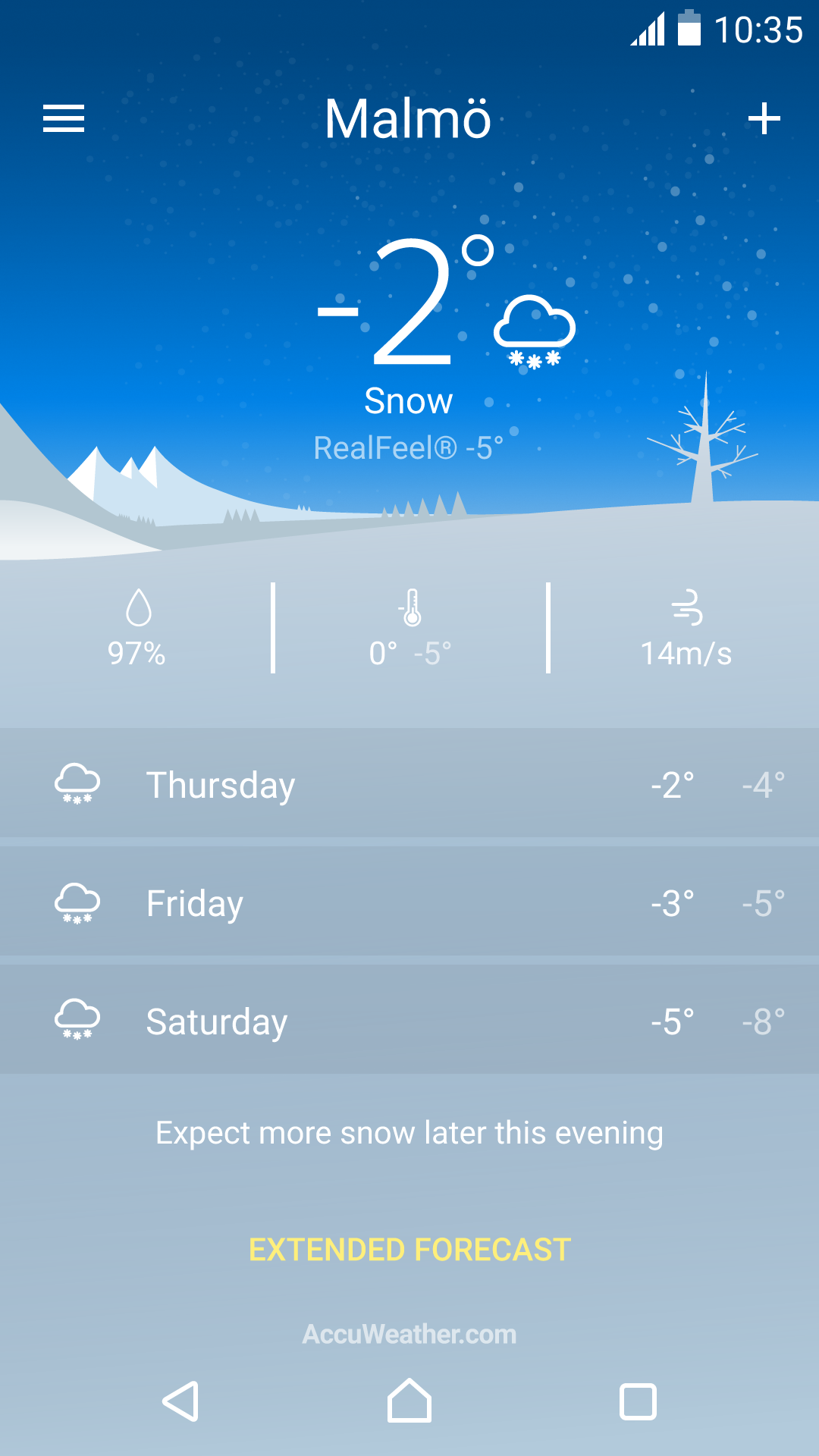The image size is (819, 1456).
Task: Select the Thursday forecast row
Action: (409, 785)
